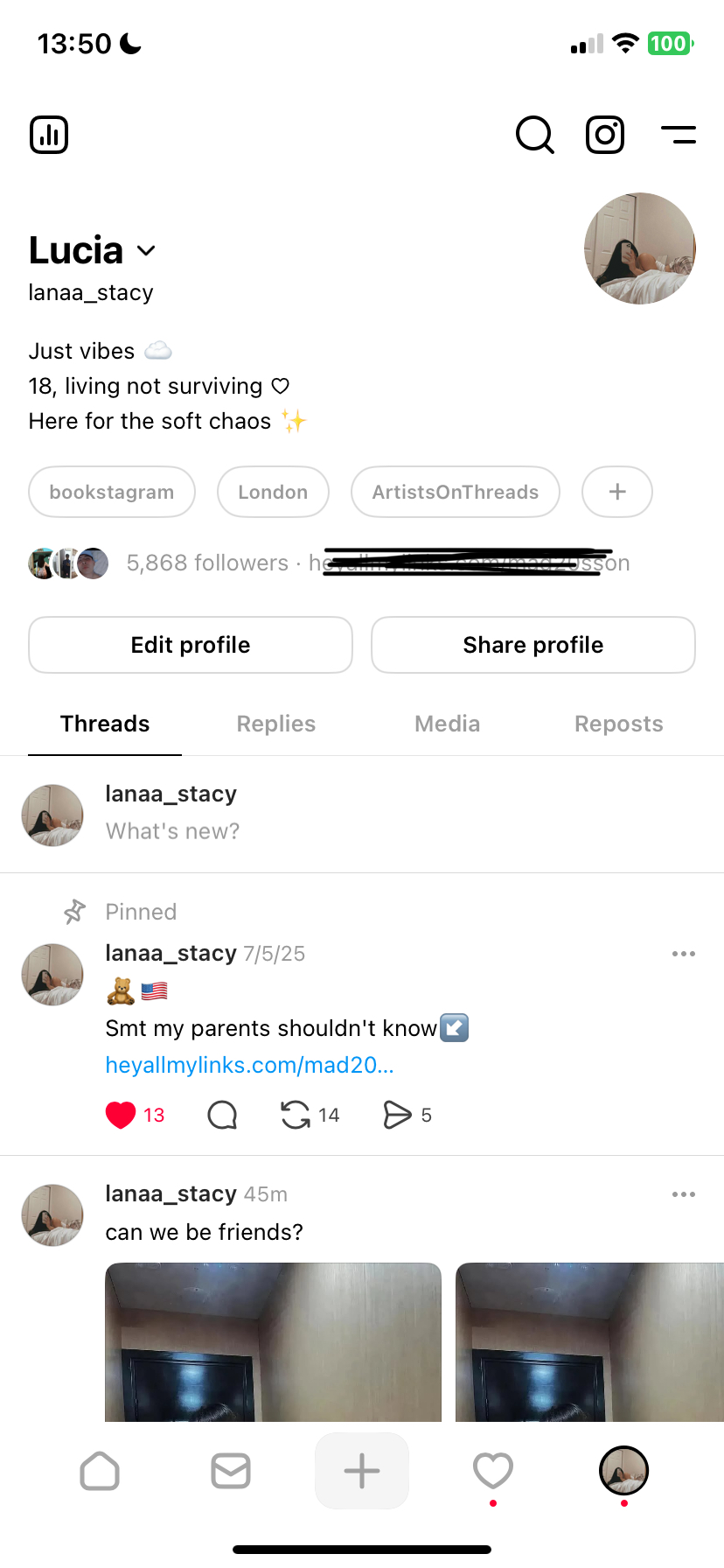Switch to the Replies tab
The width and height of the screenshot is (724, 1568).
point(276,724)
